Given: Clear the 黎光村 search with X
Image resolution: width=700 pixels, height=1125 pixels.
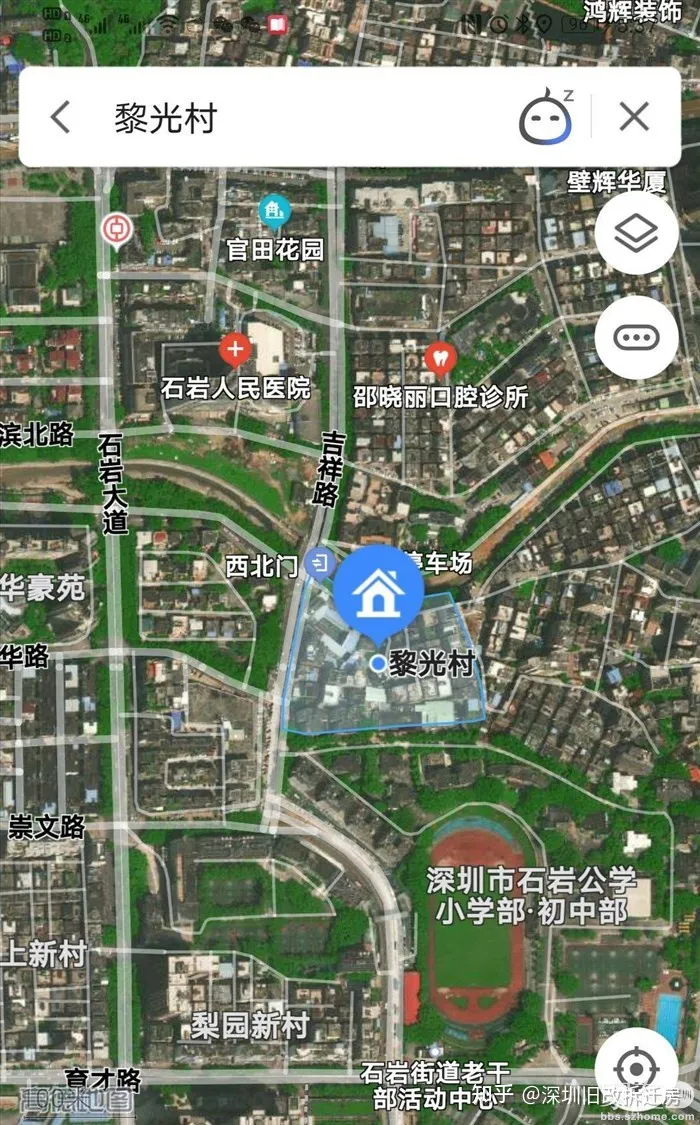Looking at the screenshot, I should (x=634, y=116).
